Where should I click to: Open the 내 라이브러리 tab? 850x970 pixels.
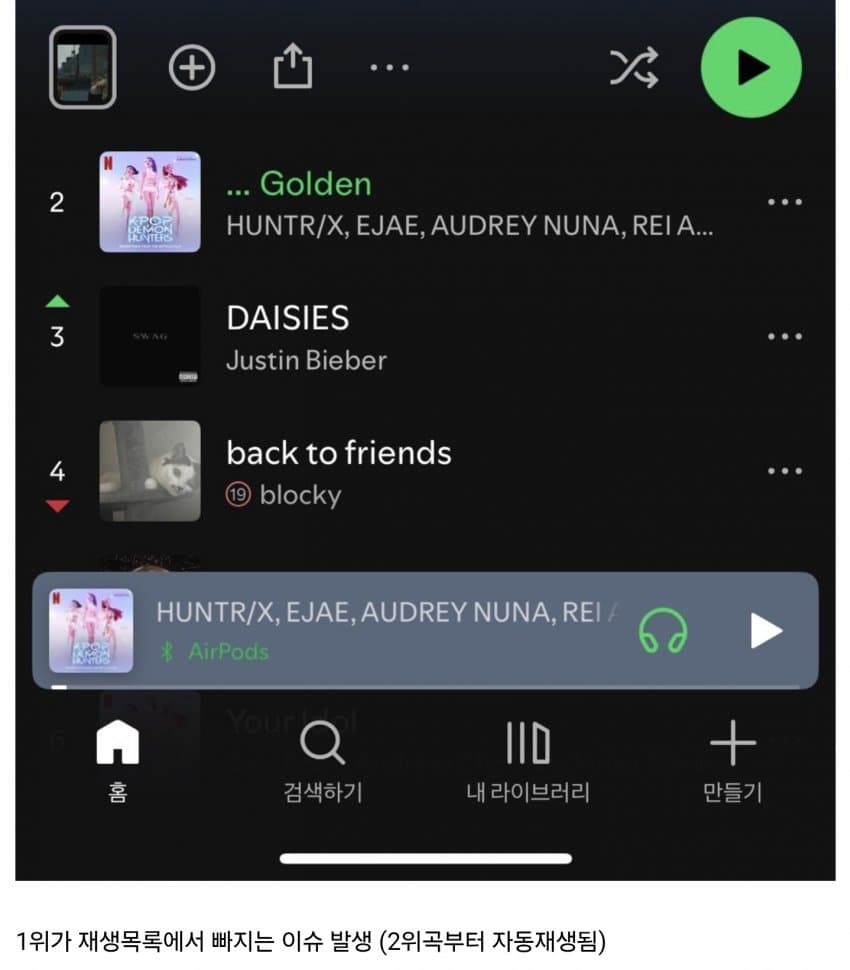click(528, 762)
